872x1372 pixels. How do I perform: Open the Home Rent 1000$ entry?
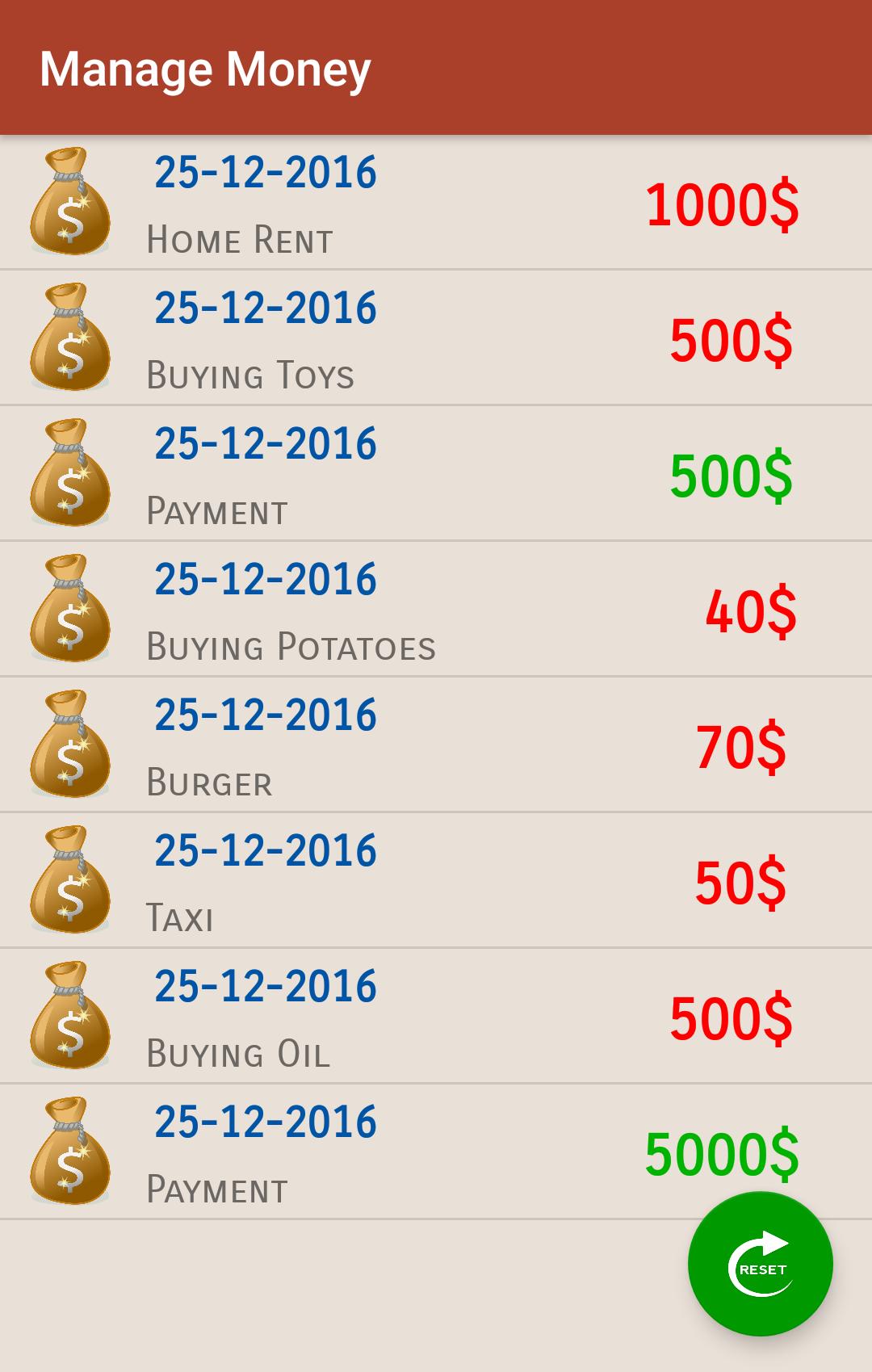click(436, 203)
